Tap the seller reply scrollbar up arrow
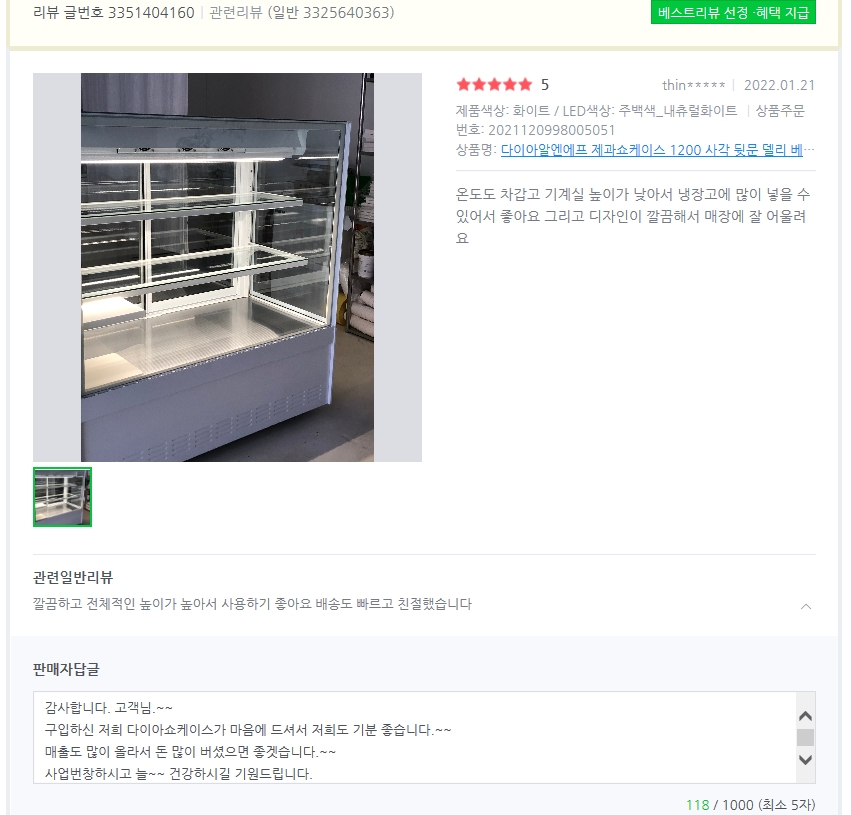Image resolution: width=851 pixels, height=815 pixels. pos(805,715)
